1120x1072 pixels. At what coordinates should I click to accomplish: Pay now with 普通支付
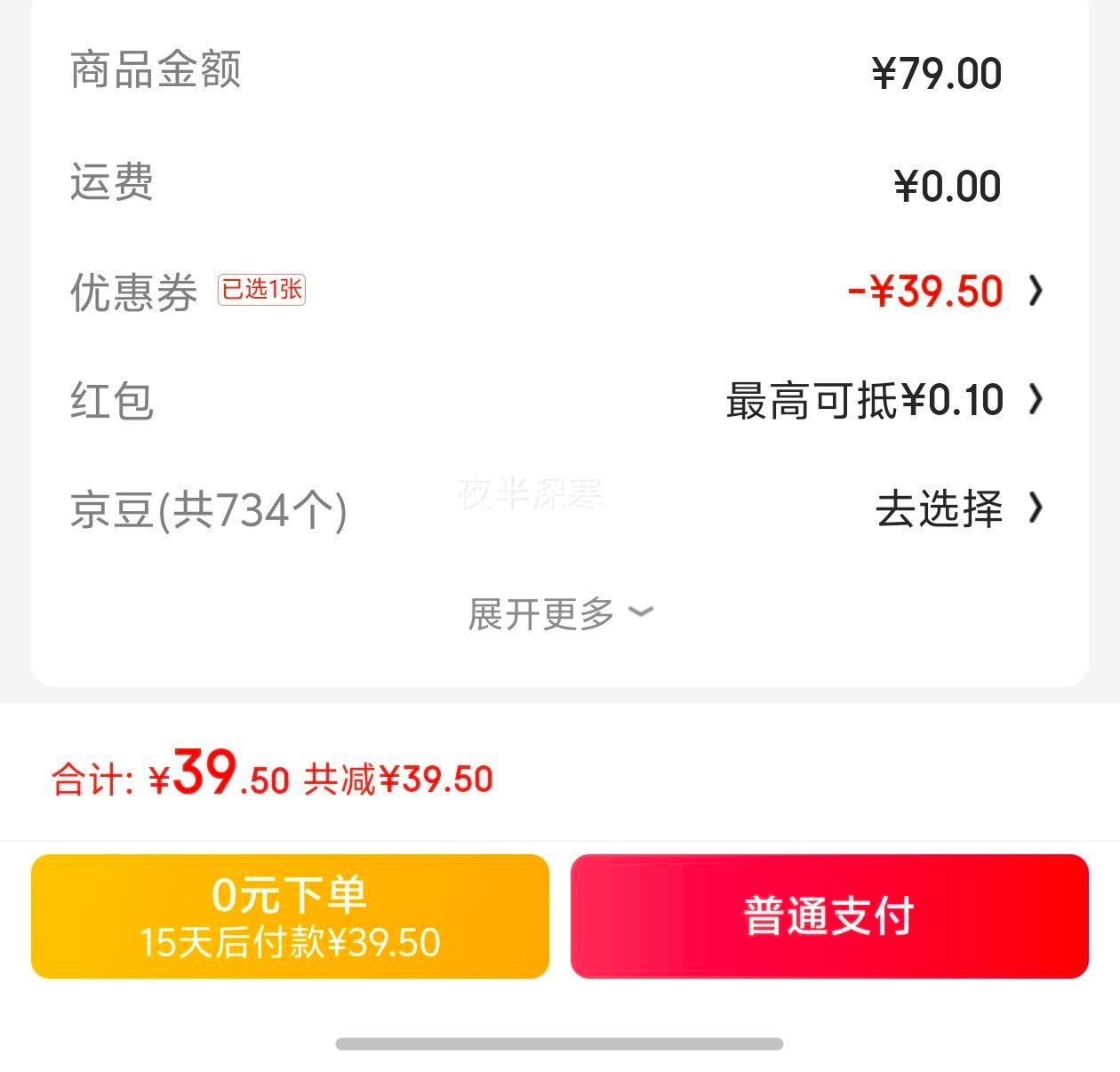pyautogui.click(x=829, y=916)
